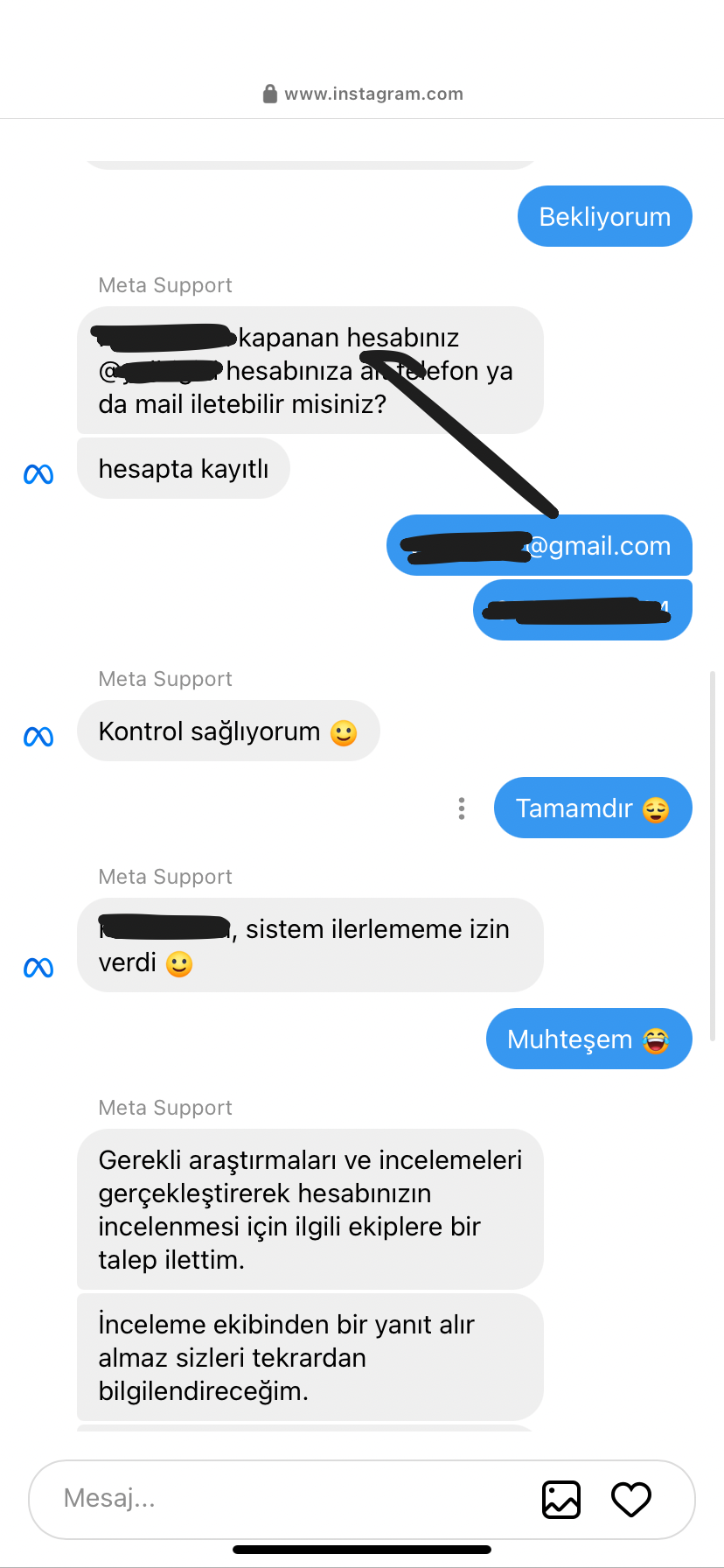Open the image picker icon

tap(561, 1499)
